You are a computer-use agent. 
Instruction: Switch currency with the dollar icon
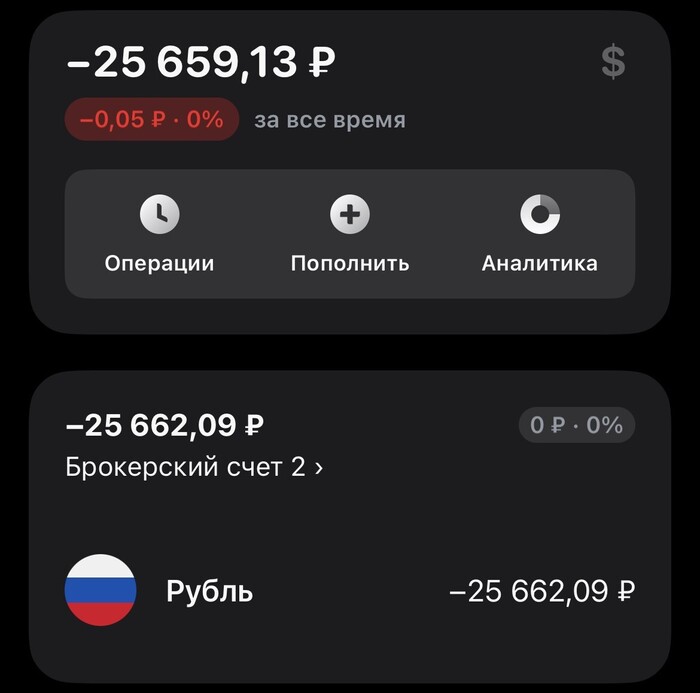613,62
